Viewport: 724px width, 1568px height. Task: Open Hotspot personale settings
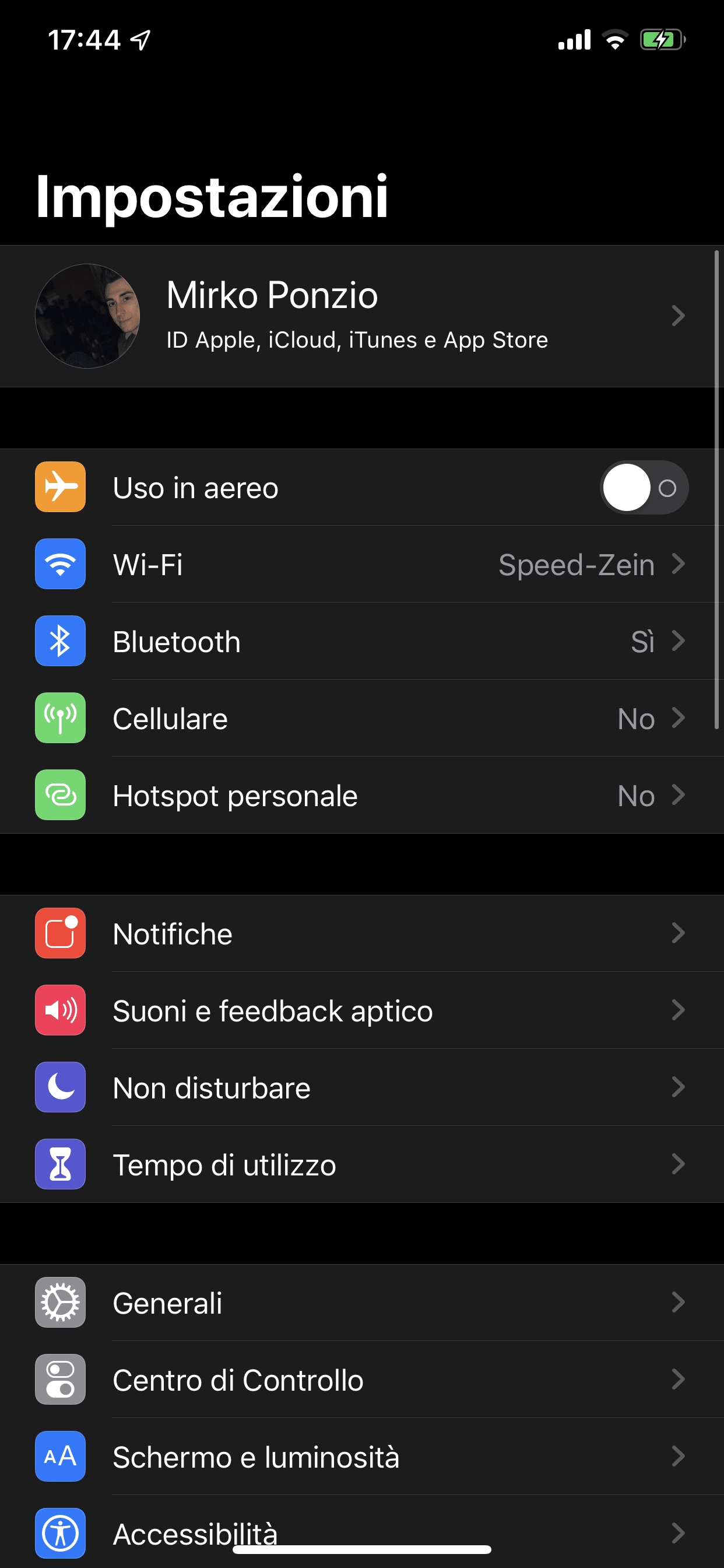362,795
